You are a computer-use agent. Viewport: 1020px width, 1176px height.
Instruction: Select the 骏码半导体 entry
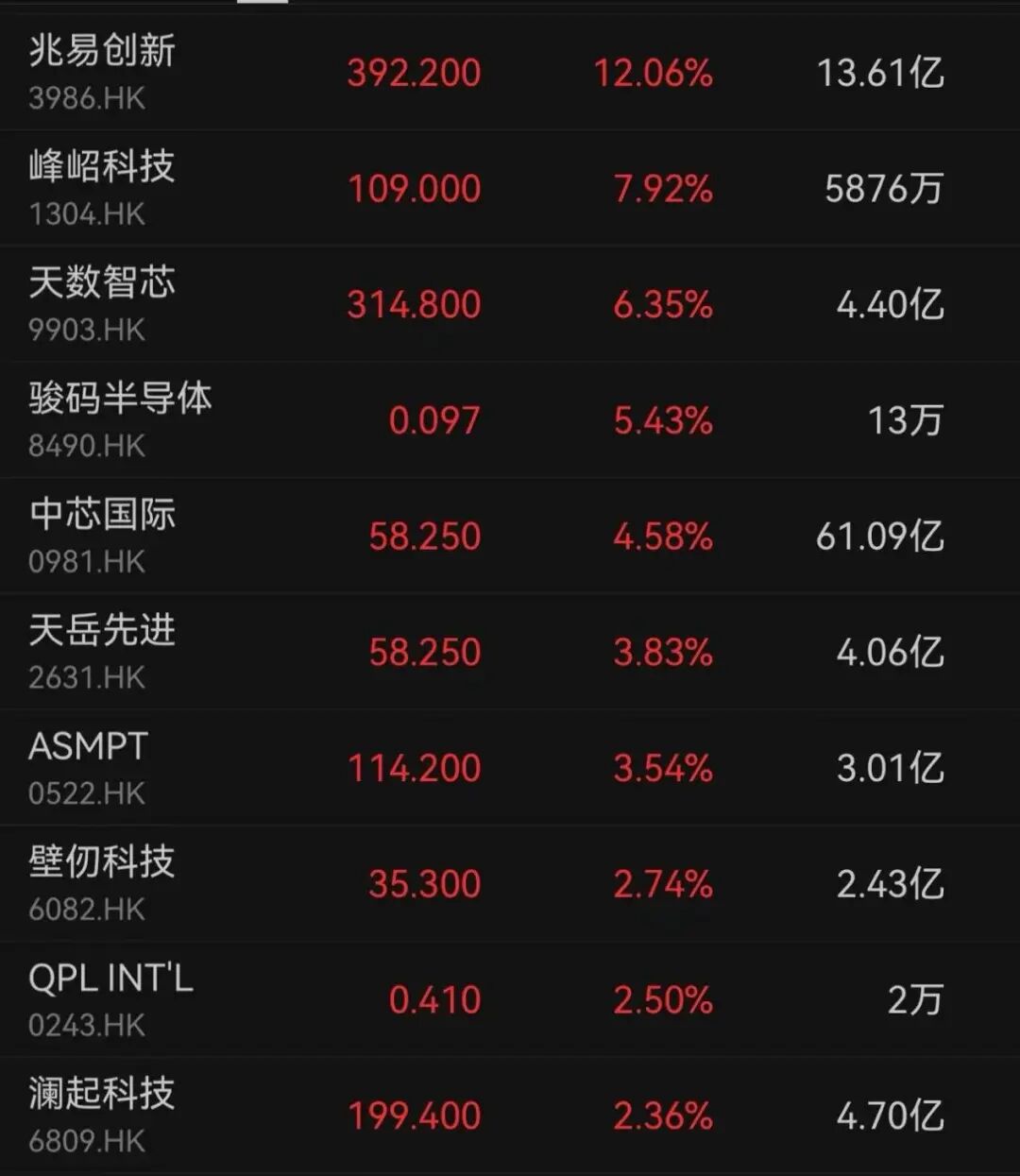119,400
